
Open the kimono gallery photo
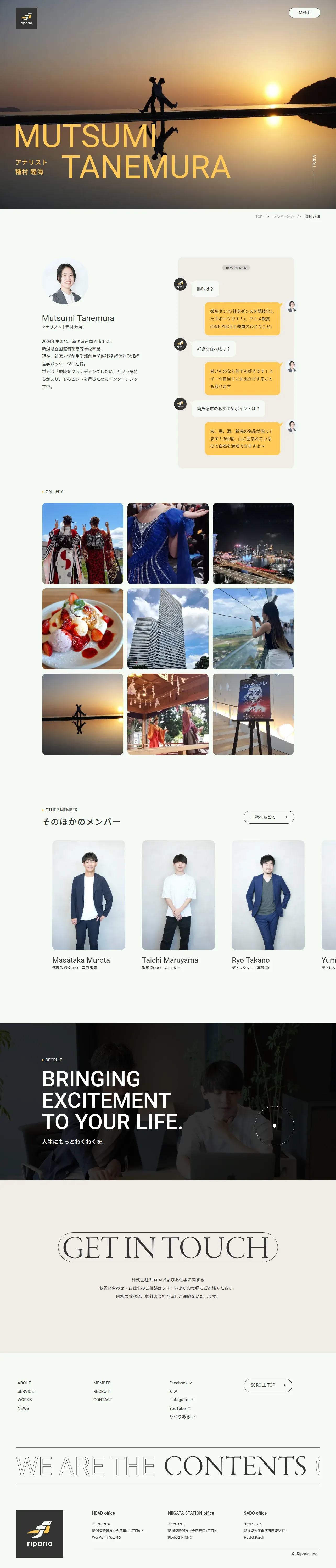tap(83, 544)
